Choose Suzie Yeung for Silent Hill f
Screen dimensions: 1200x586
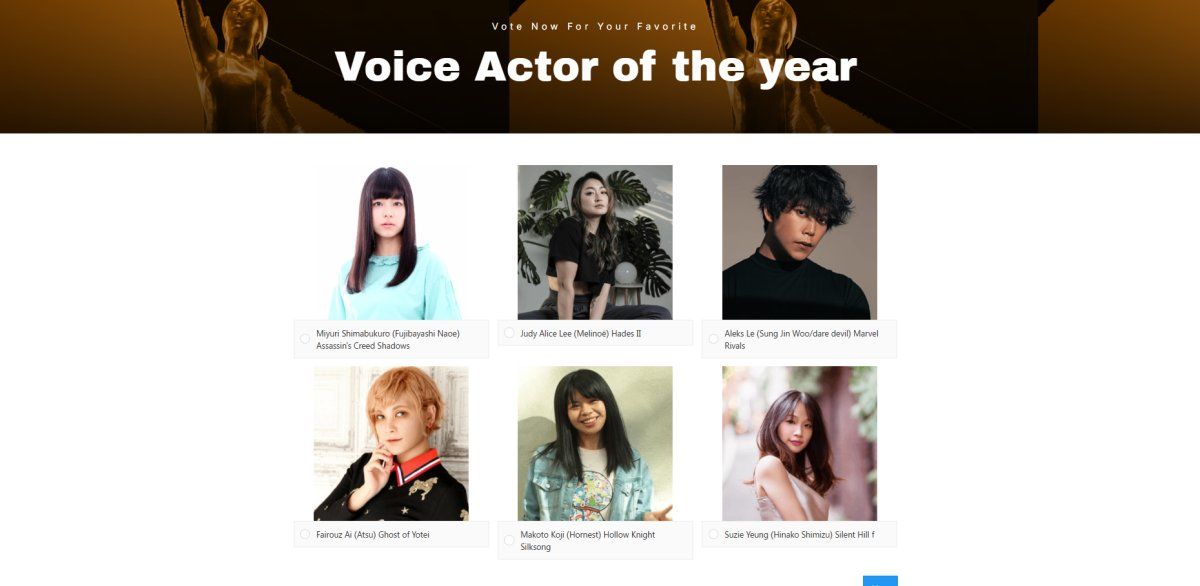tap(713, 534)
